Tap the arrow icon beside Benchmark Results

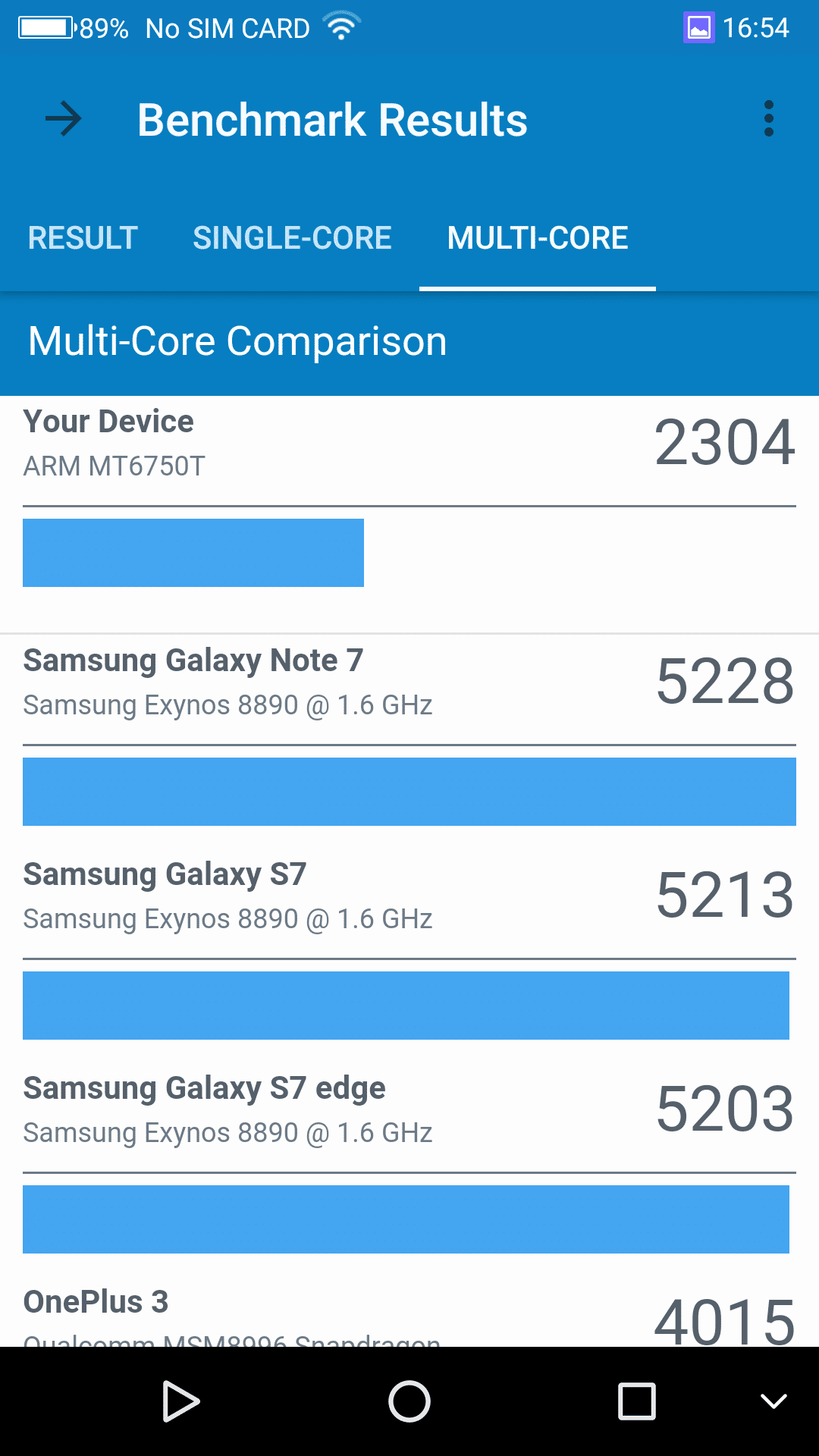pyautogui.click(x=64, y=119)
